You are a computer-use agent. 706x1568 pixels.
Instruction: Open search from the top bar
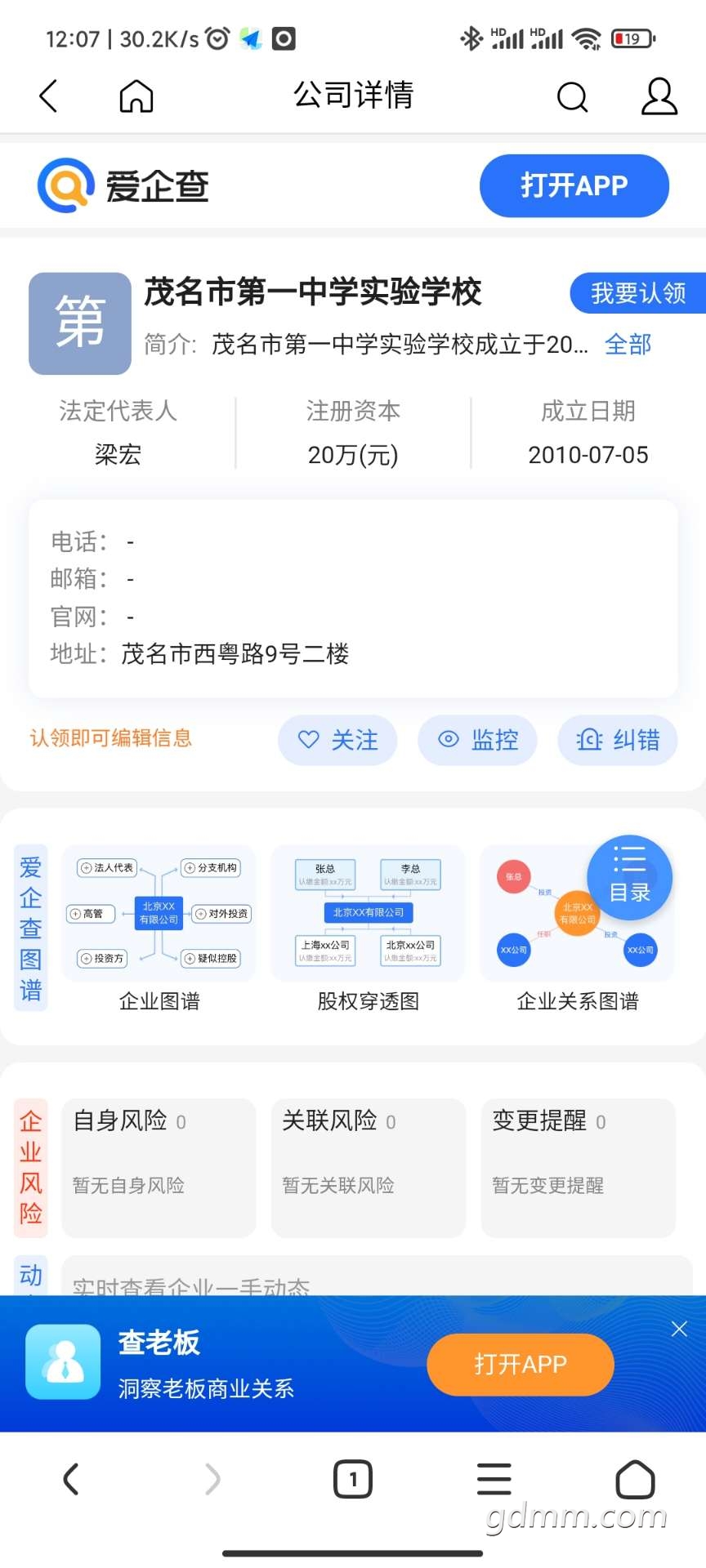point(572,96)
